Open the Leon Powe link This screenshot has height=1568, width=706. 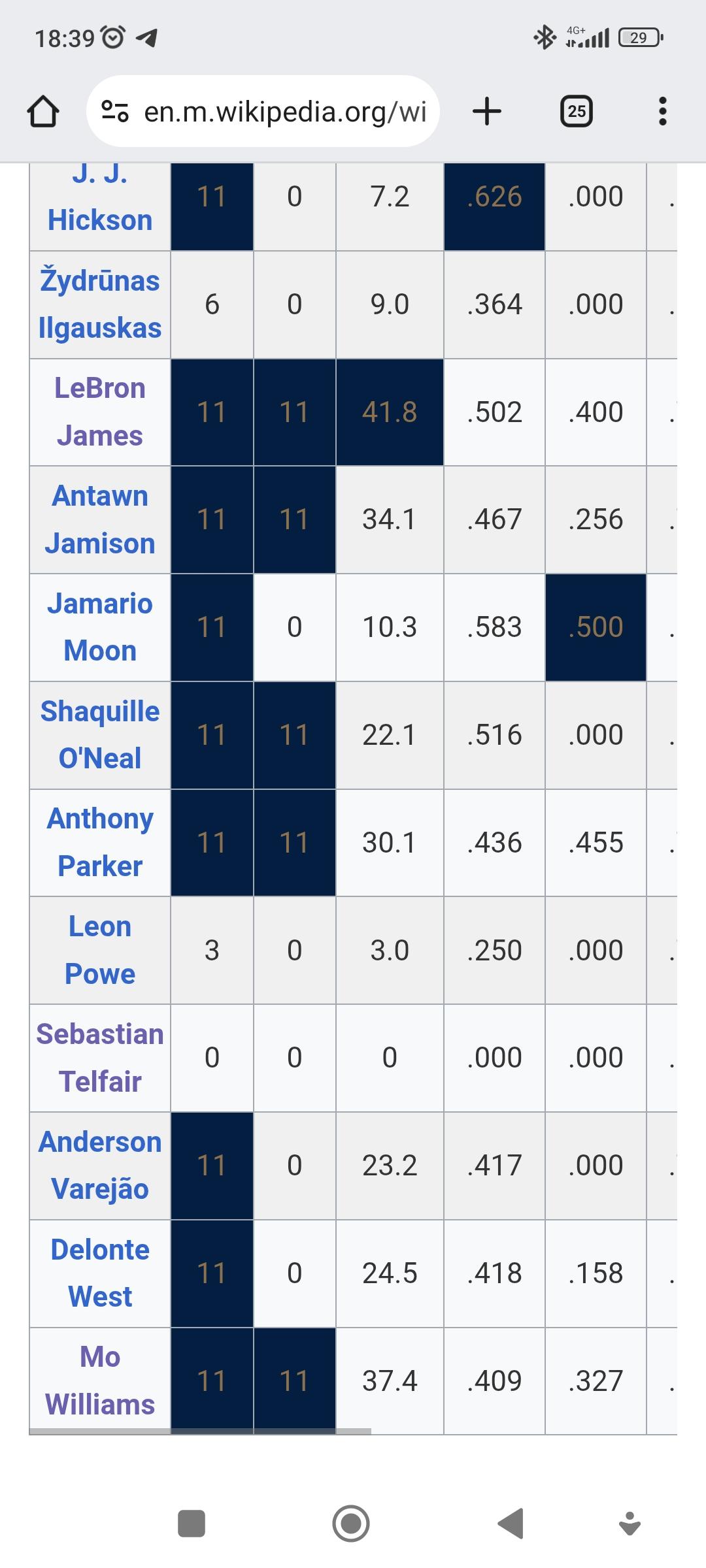[100, 950]
